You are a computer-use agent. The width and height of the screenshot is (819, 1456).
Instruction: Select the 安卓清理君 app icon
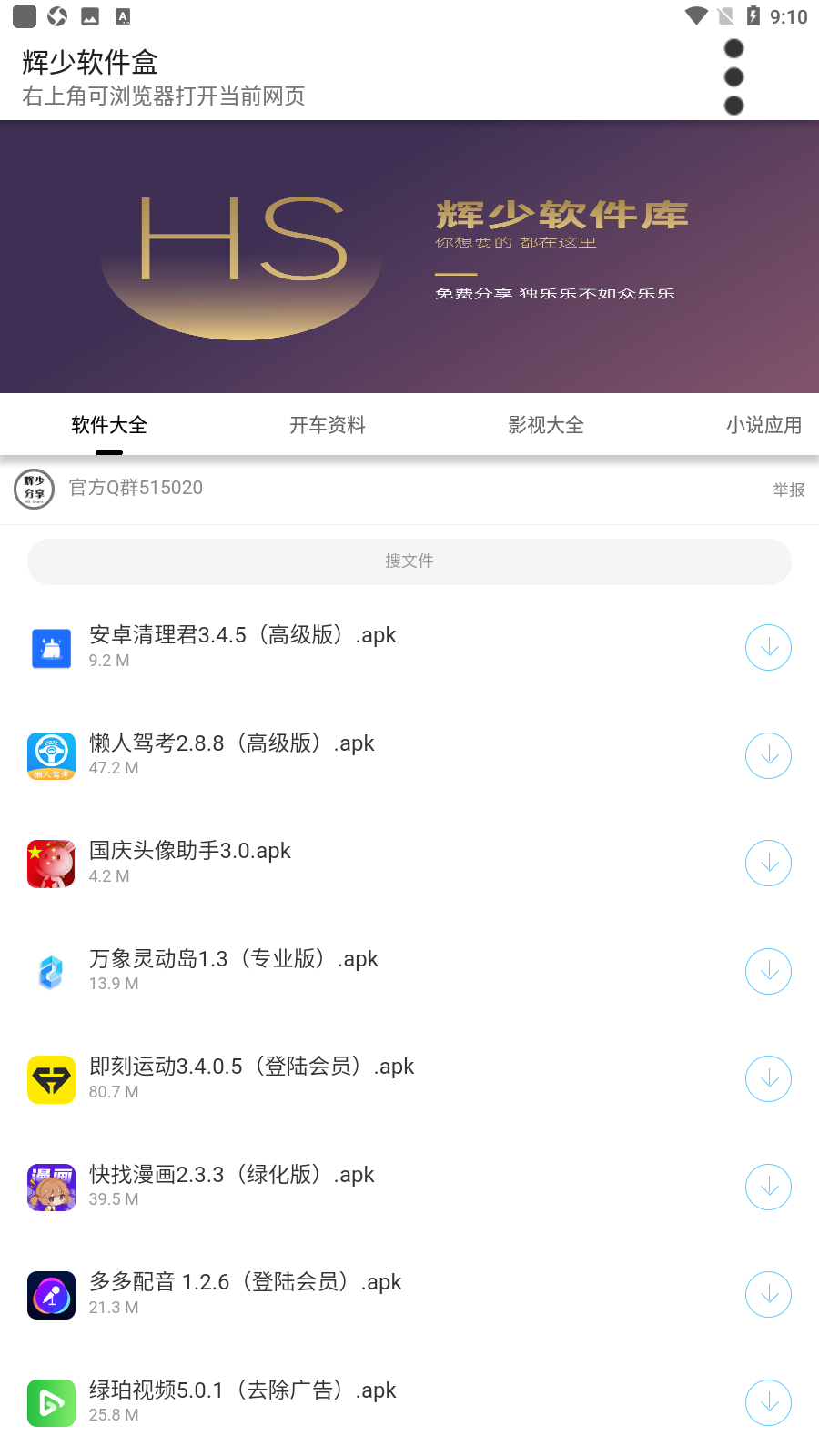point(51,648)
